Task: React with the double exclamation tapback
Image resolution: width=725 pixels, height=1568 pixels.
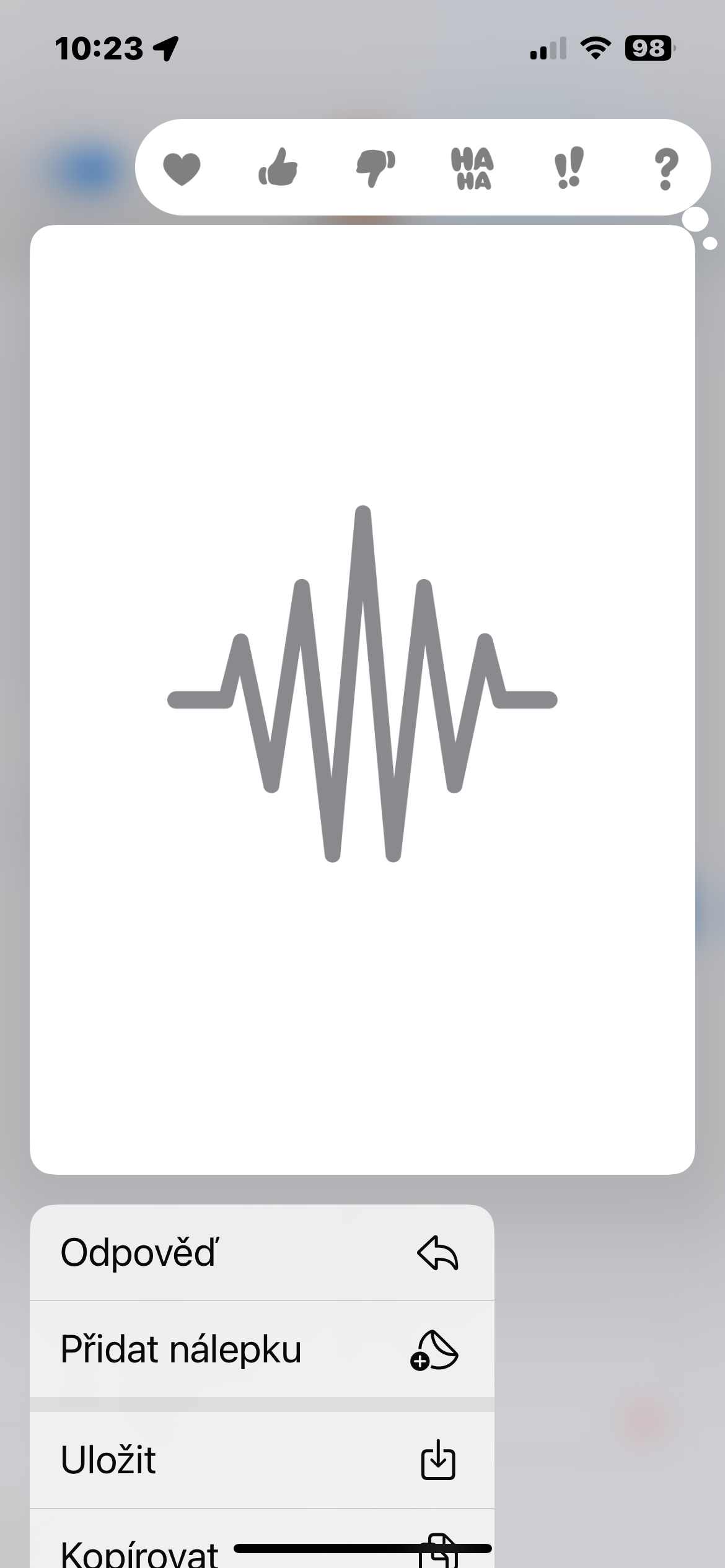Action: (x=568, y=168)
